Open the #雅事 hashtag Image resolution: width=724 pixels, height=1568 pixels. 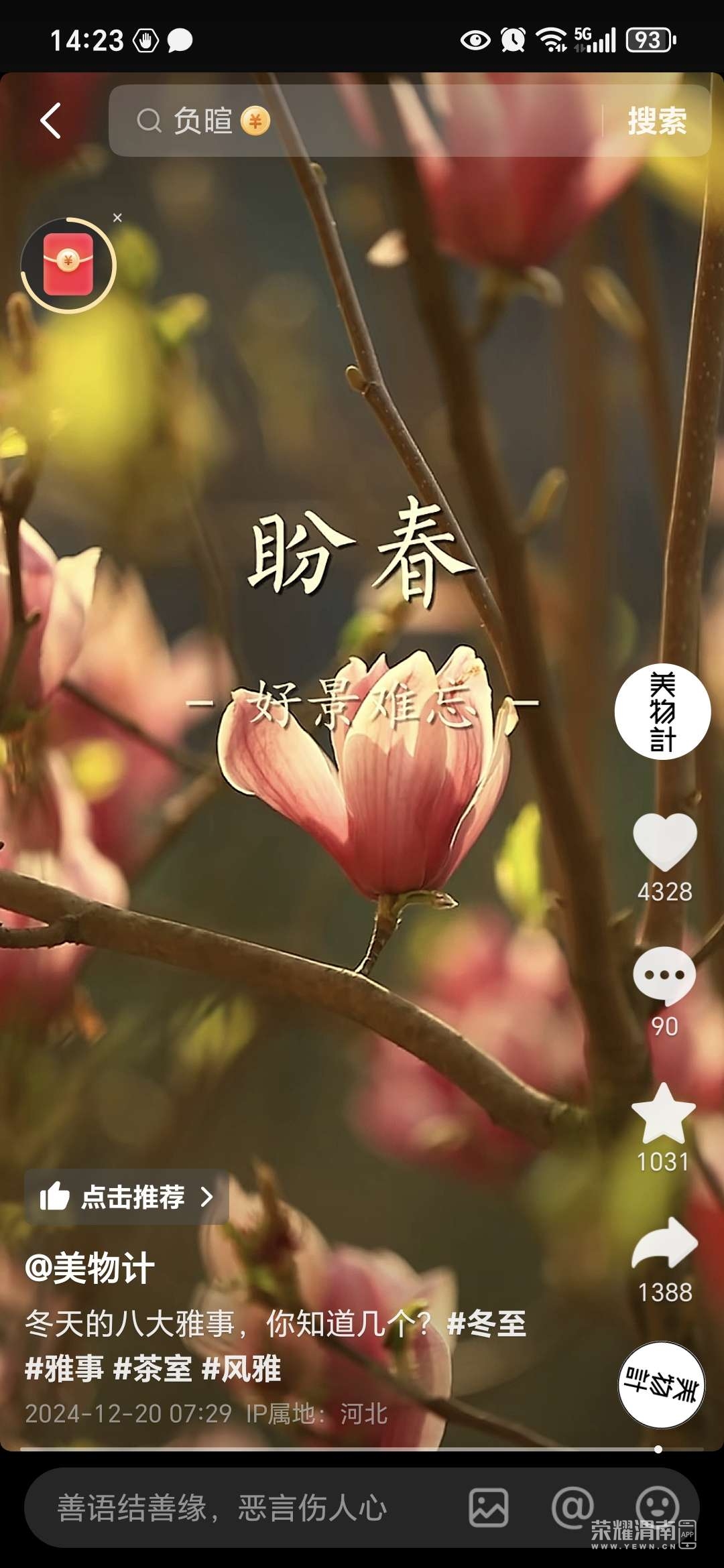point(64,1368)
